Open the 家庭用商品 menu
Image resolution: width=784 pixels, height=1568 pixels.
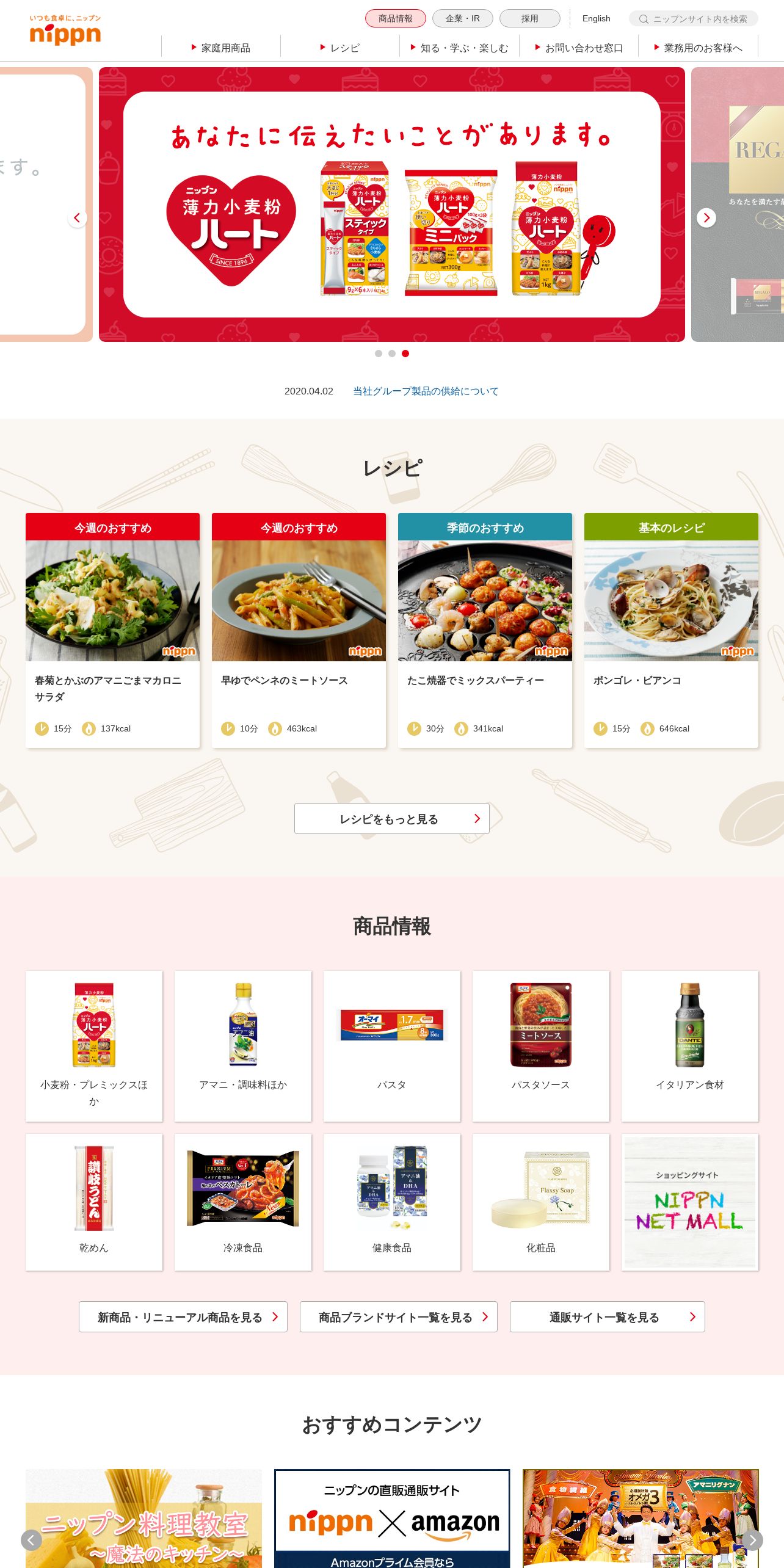(221, 48)
